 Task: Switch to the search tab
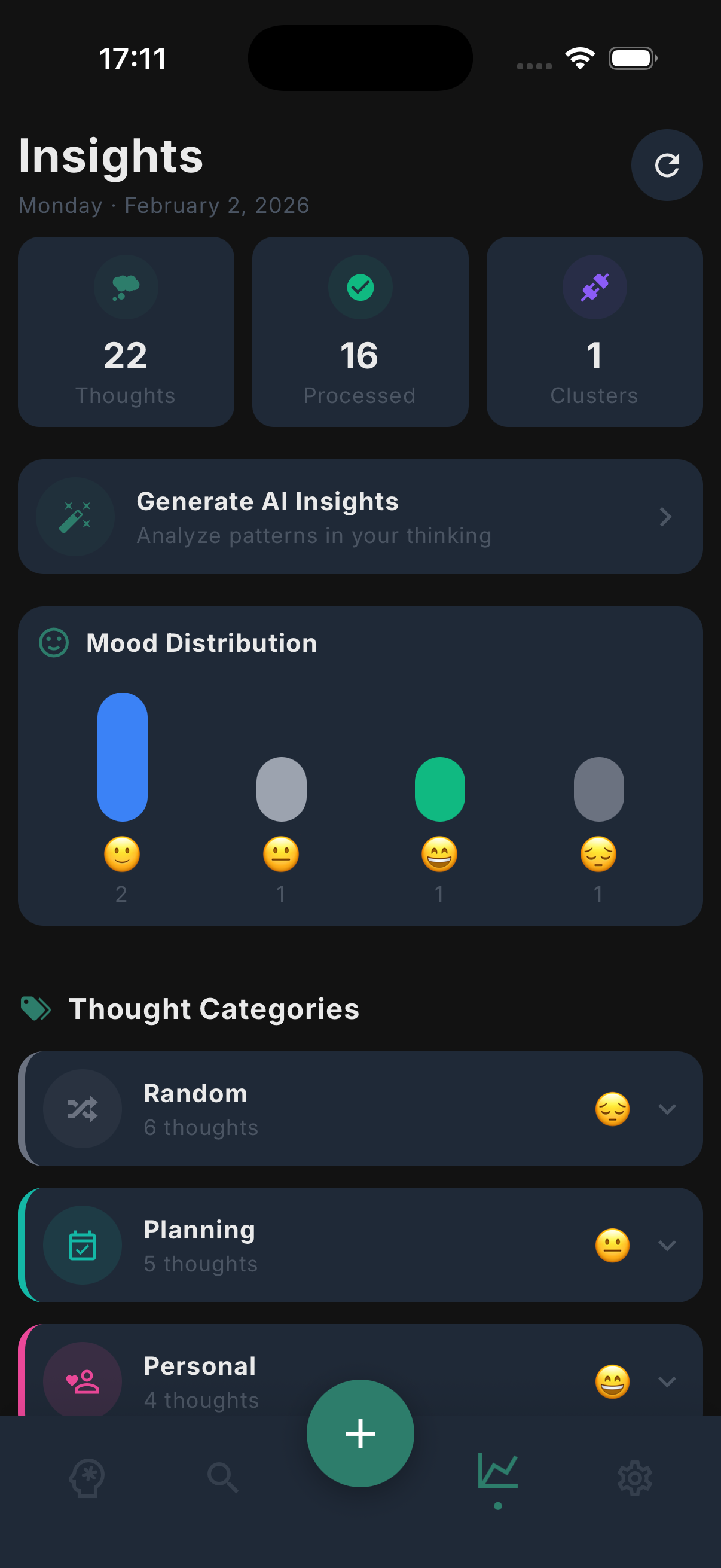(222, 1477)
